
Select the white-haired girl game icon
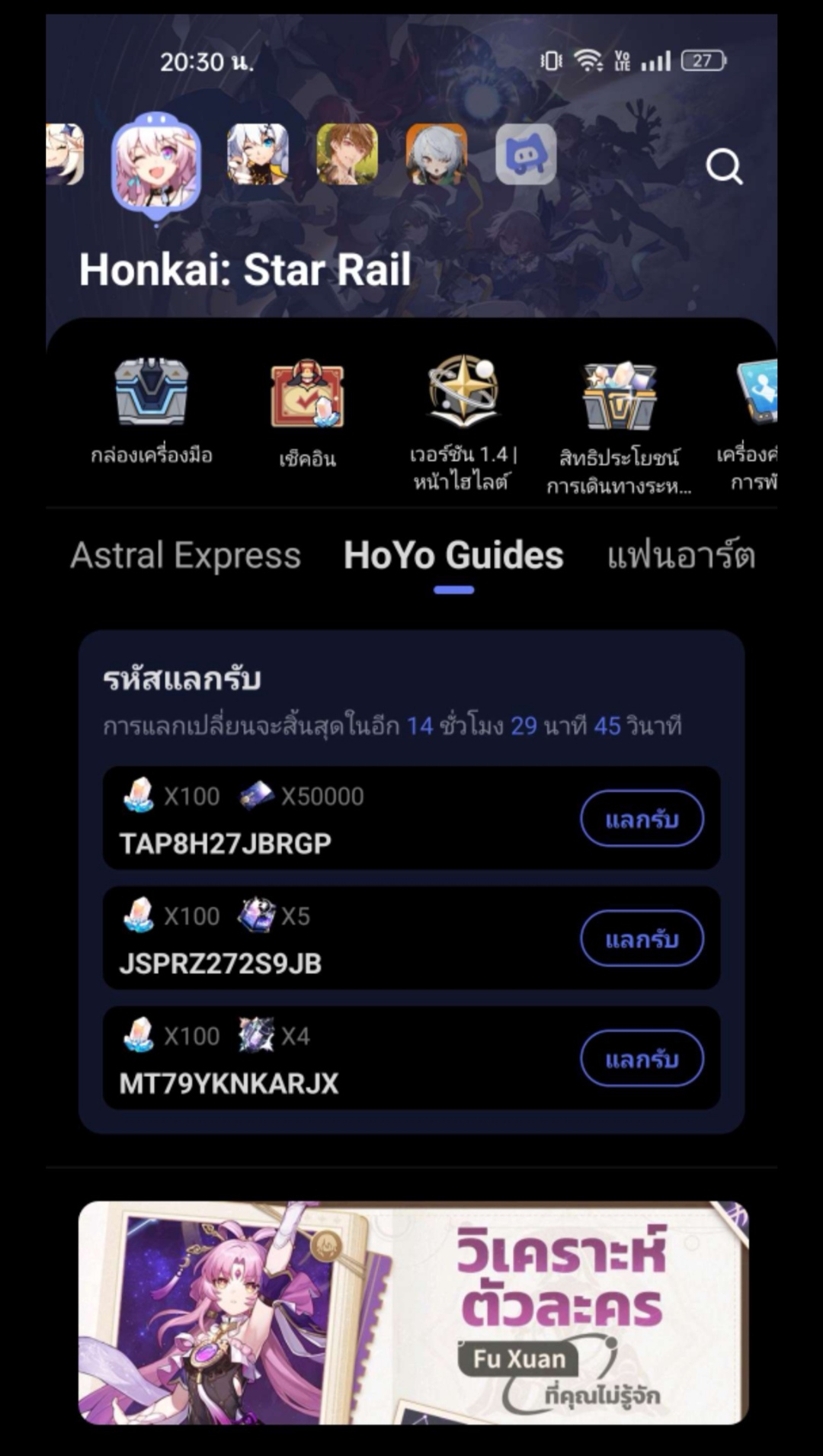258,155
